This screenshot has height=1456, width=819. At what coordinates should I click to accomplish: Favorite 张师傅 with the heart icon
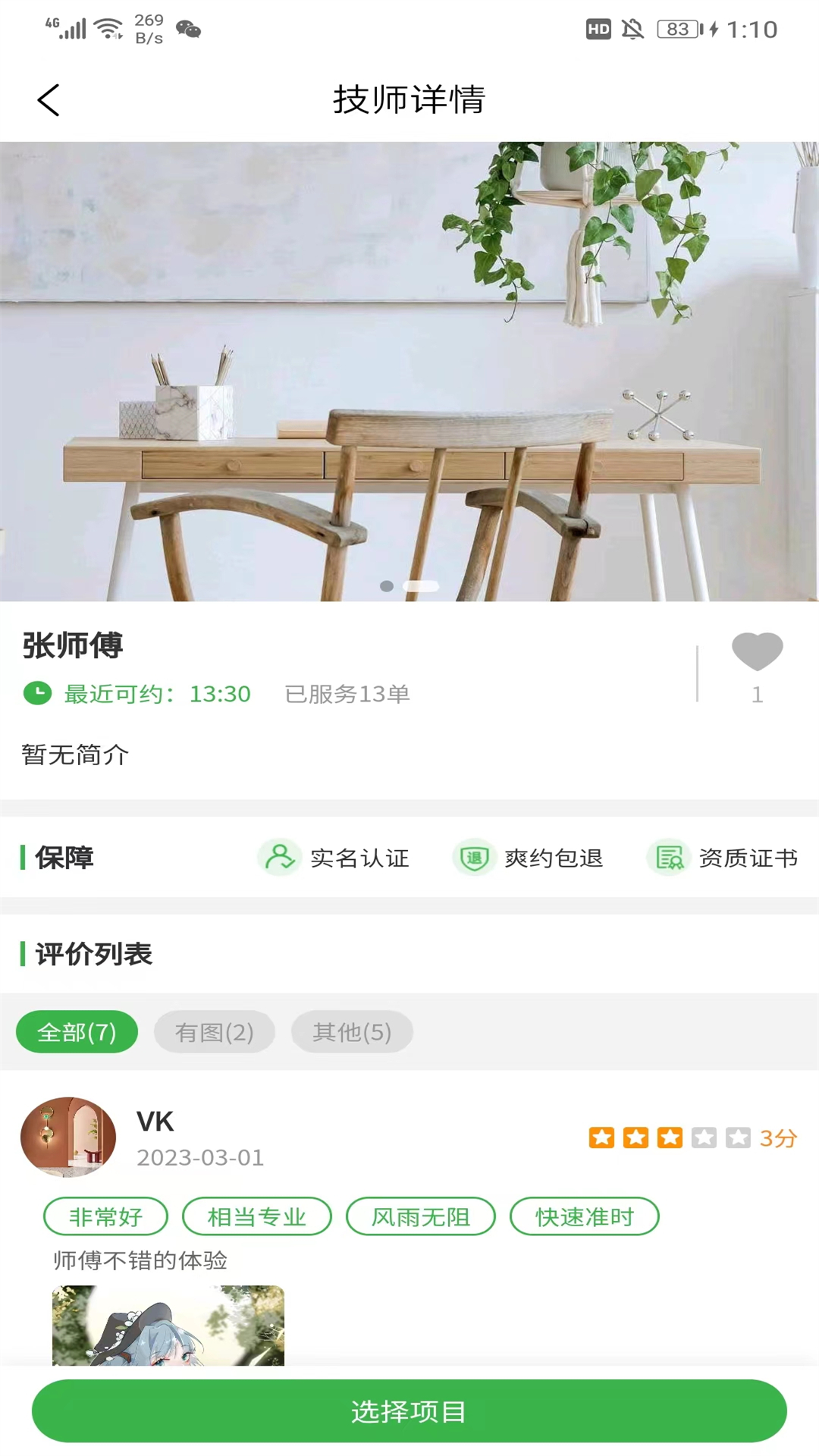click(x=757, y=651)
